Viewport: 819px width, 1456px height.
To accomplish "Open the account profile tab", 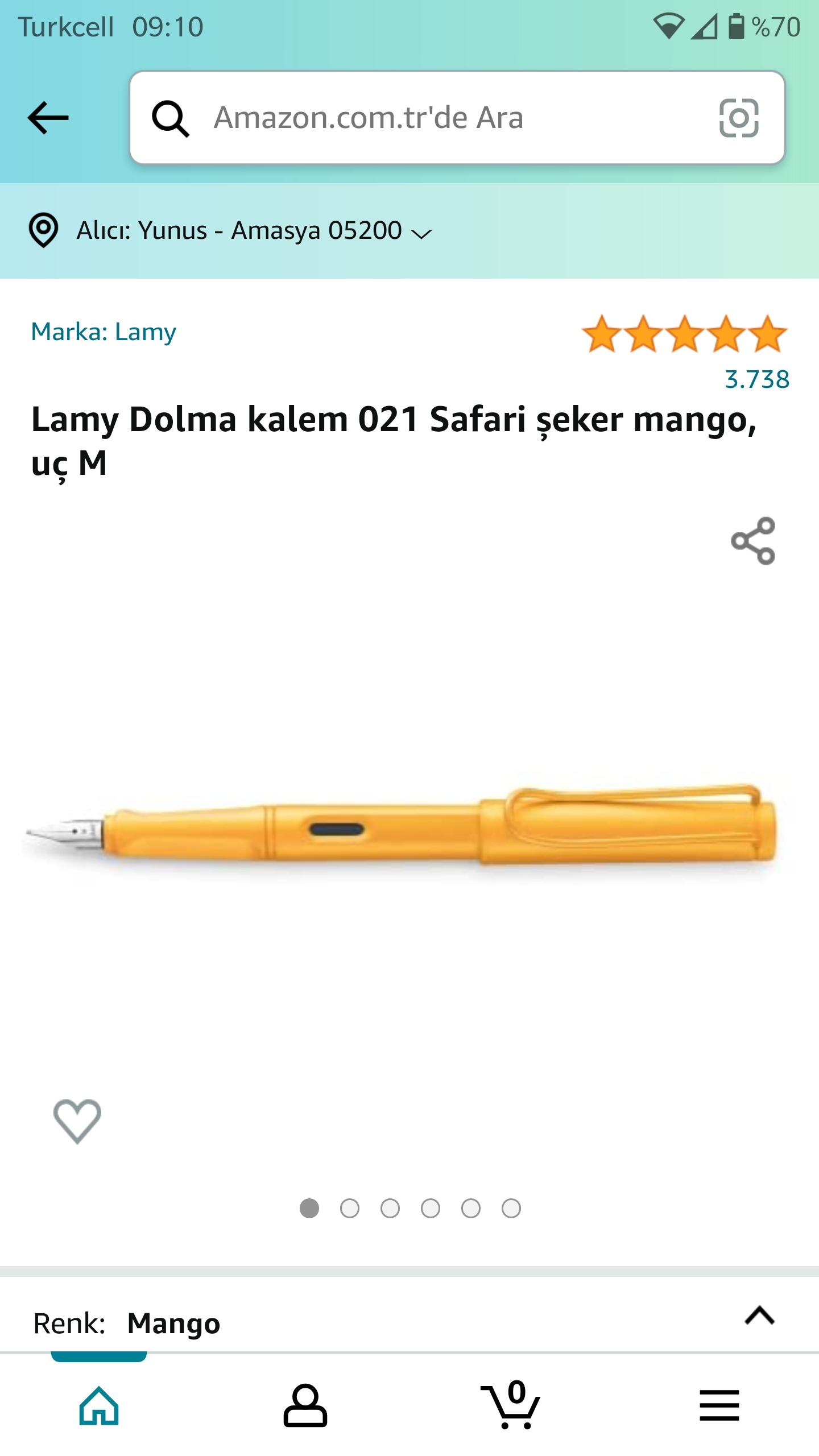I will (305, 1405).
